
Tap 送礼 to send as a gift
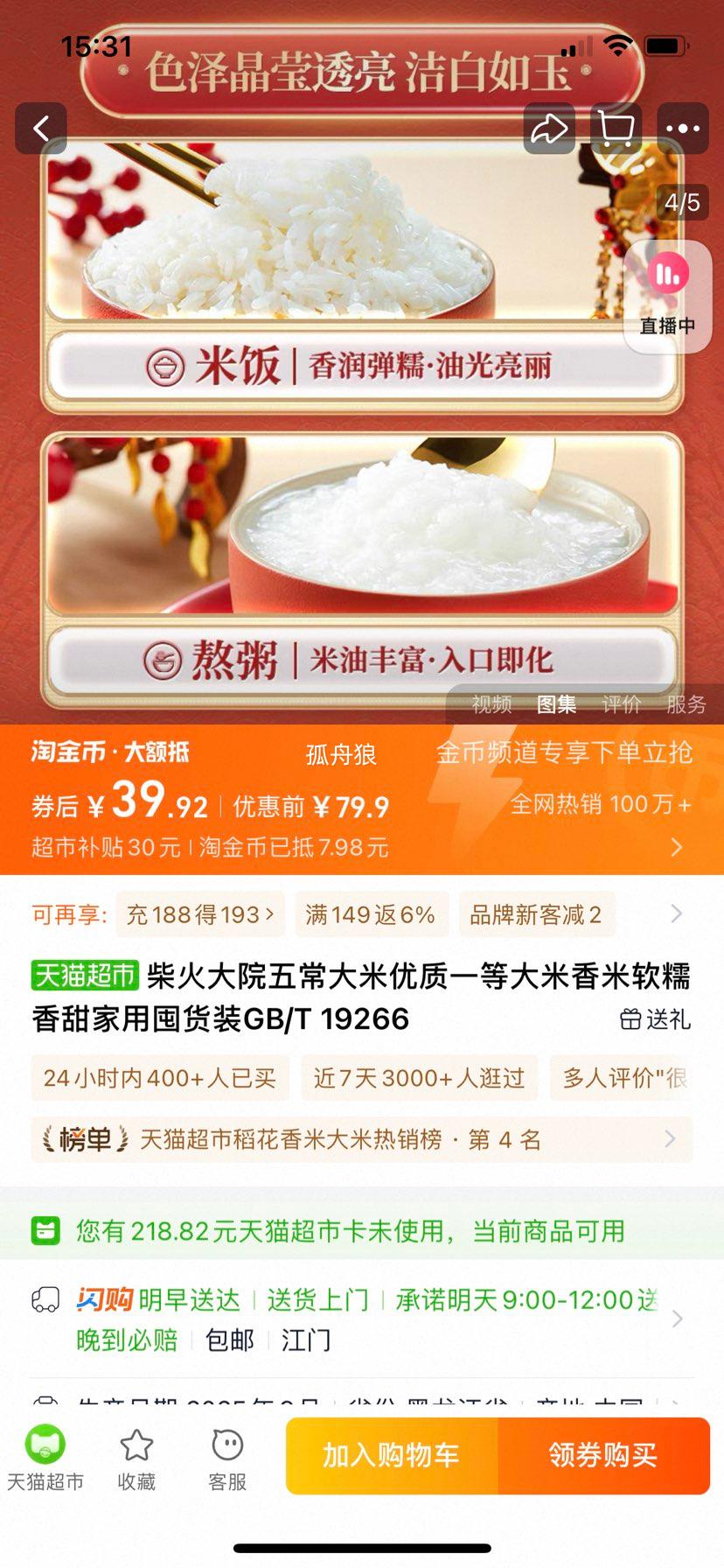tap(656, 1019)
